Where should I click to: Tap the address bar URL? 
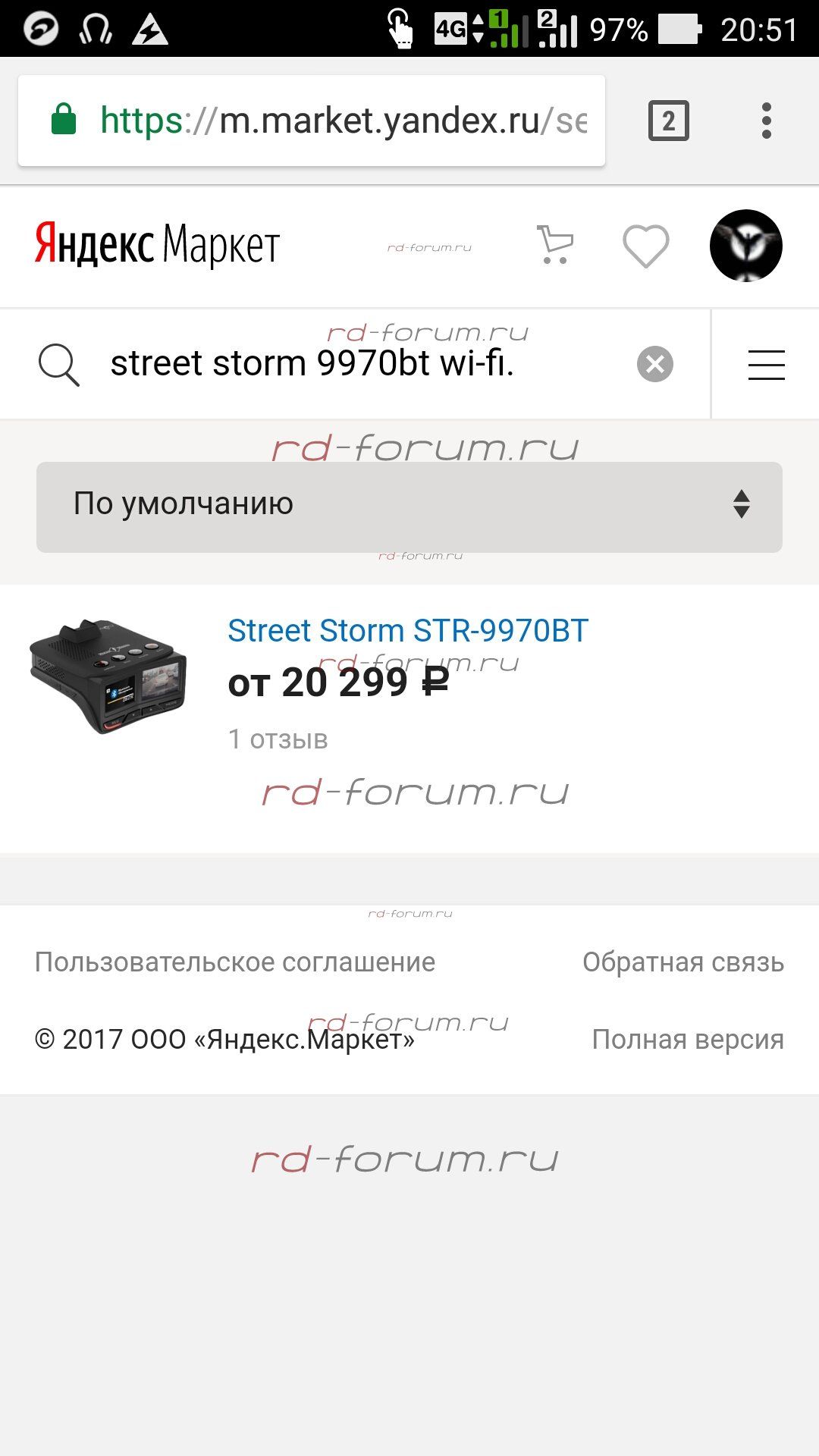(341, 121)
